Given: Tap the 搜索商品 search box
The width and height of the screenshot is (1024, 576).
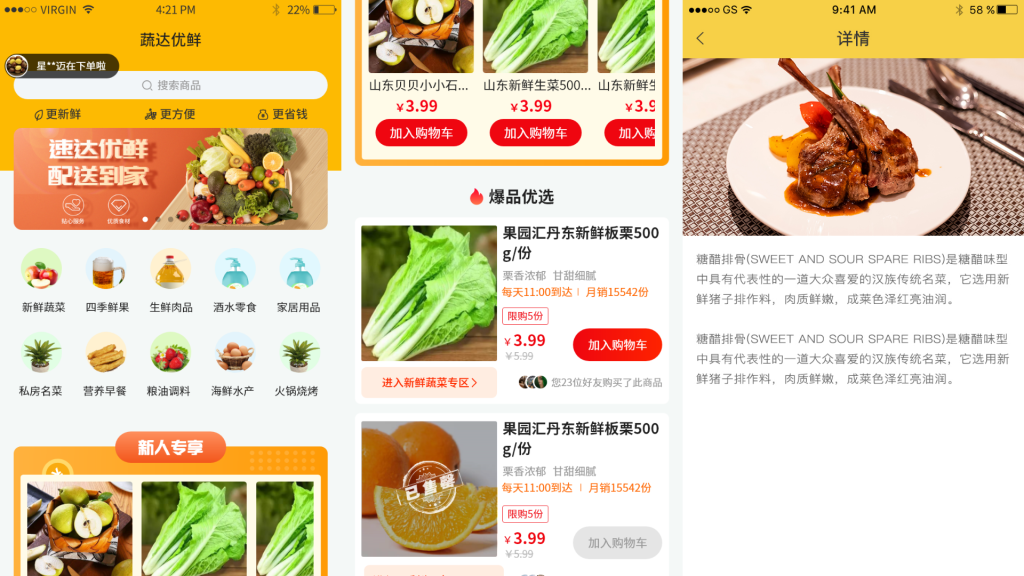Looking at the screenshot, I should click(170, 86).
